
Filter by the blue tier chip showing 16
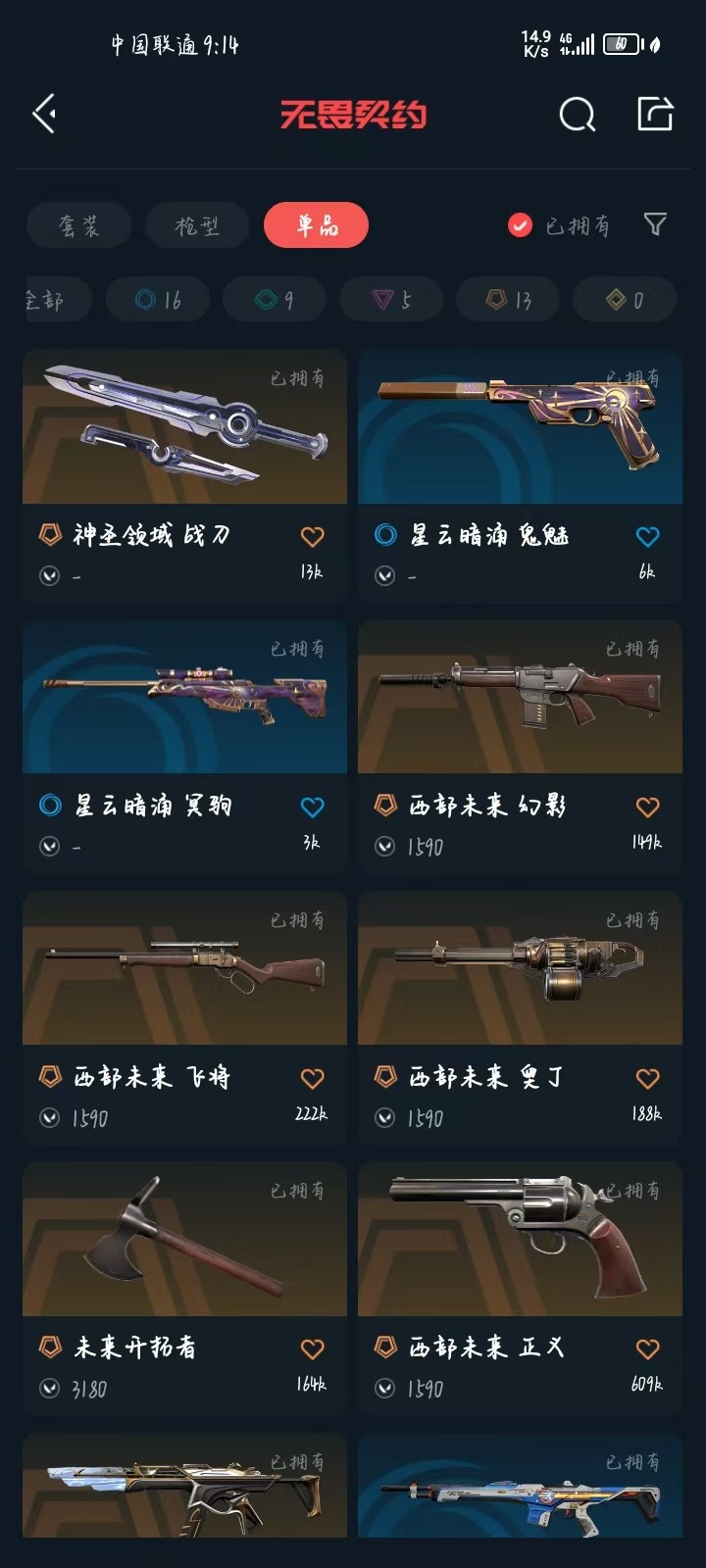tap(158, 300)
